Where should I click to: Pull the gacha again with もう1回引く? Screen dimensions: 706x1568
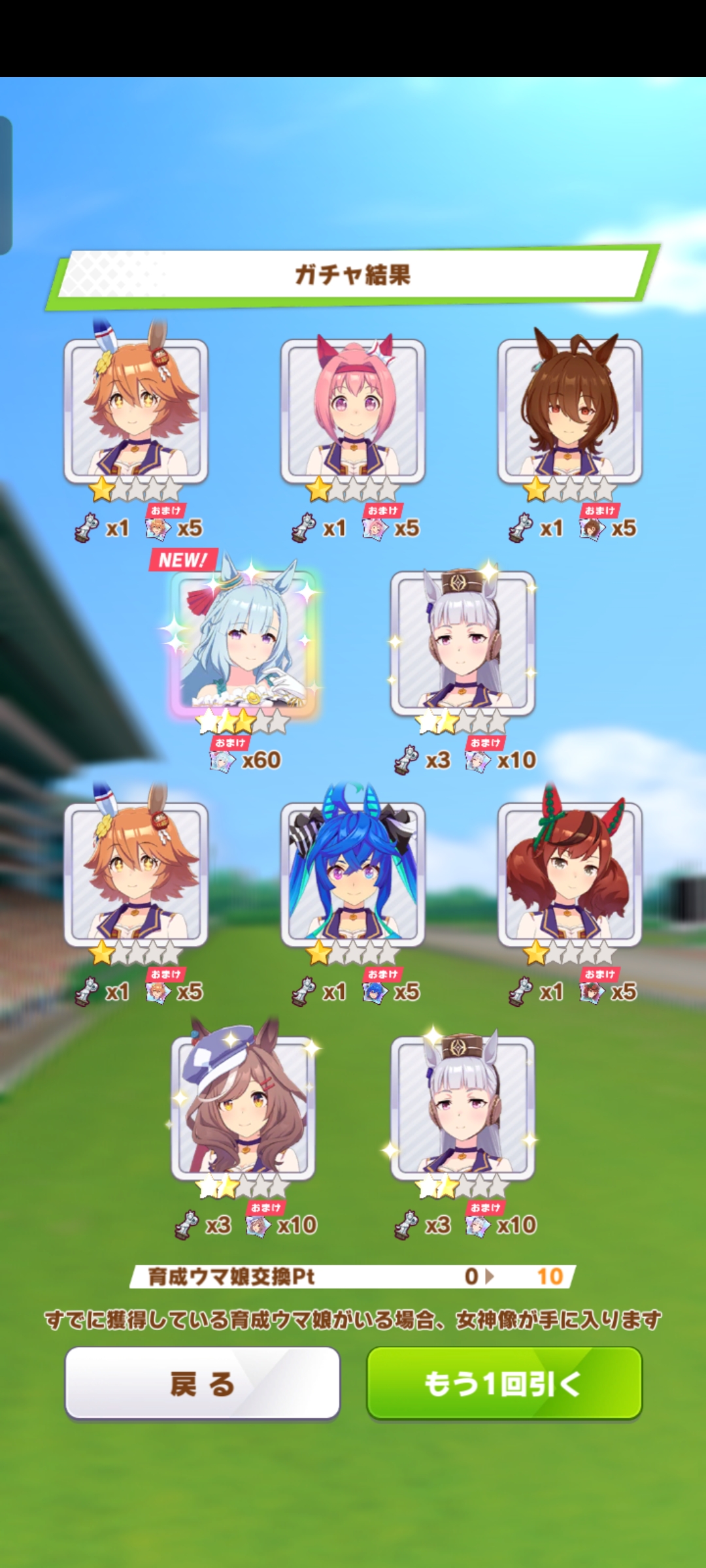pos(504,1382)
